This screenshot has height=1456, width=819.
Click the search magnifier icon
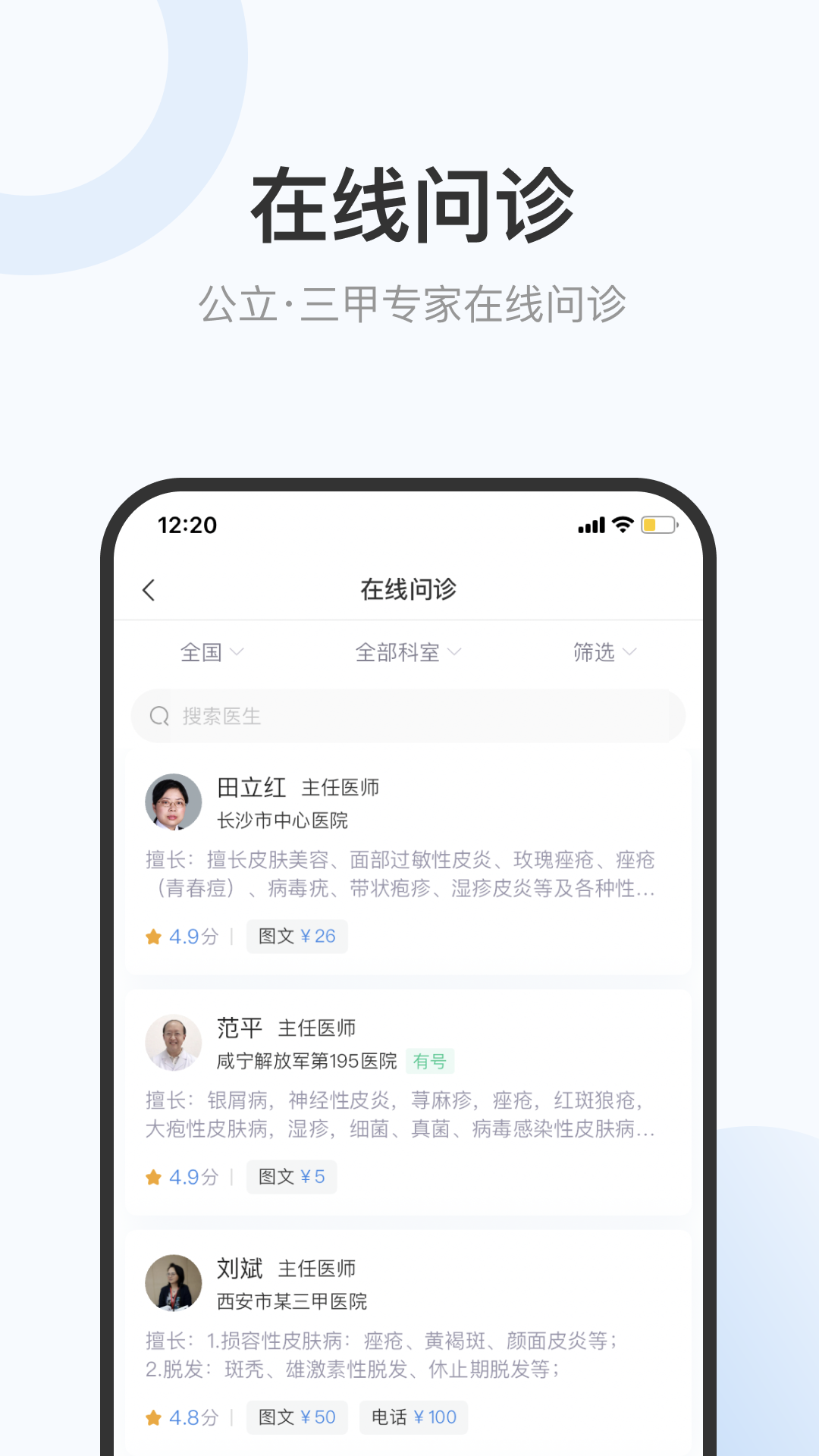[159, 716]
